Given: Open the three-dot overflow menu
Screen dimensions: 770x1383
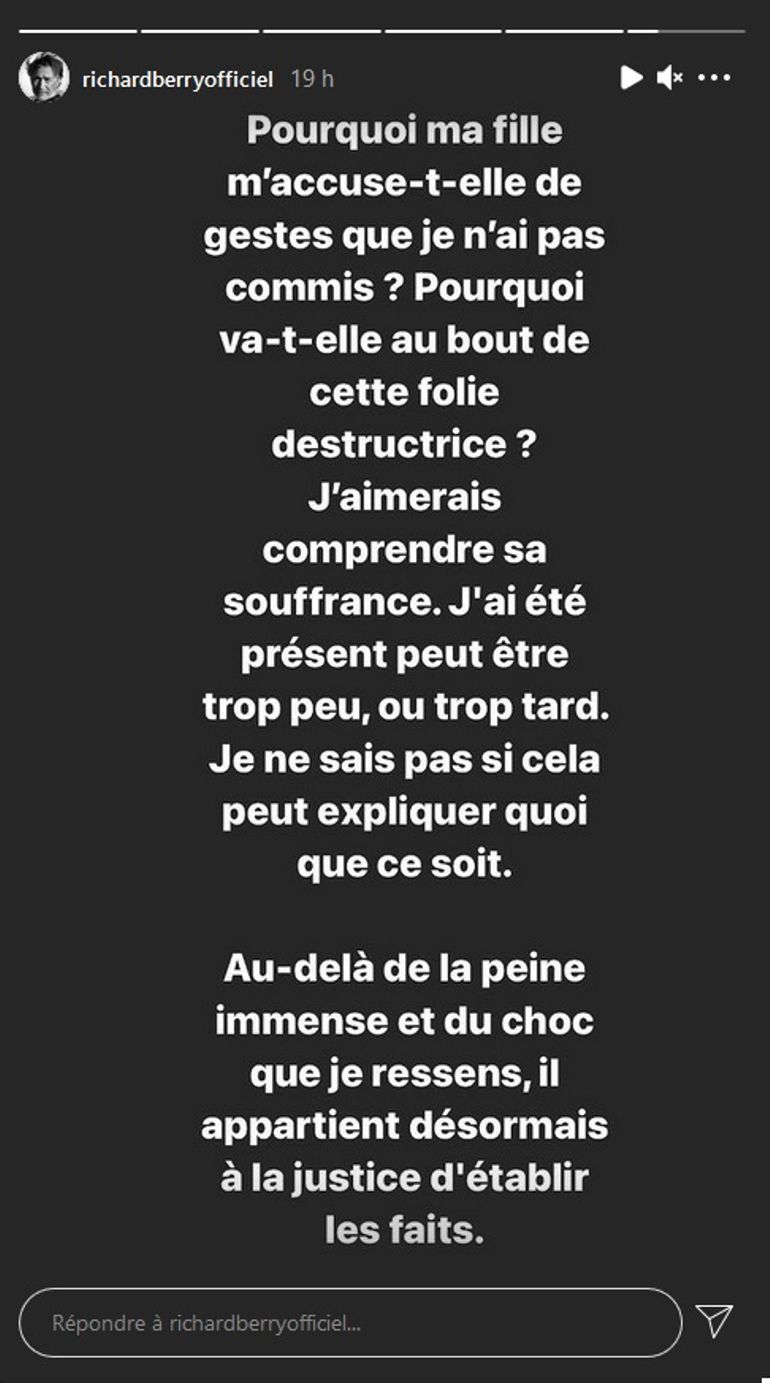Looking at the screenshot, I should coord(714,77).
